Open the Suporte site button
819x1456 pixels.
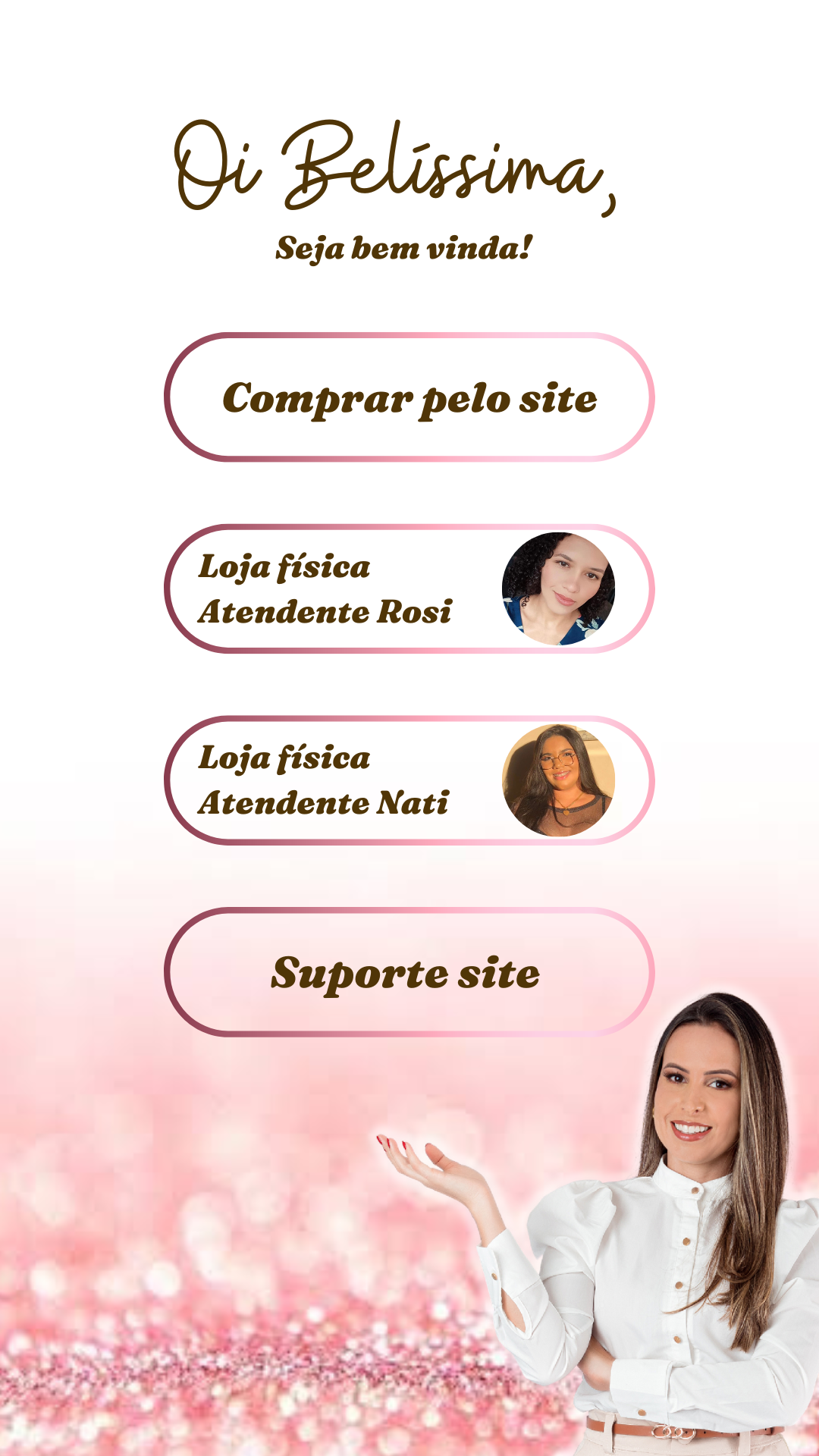[409, 971]
